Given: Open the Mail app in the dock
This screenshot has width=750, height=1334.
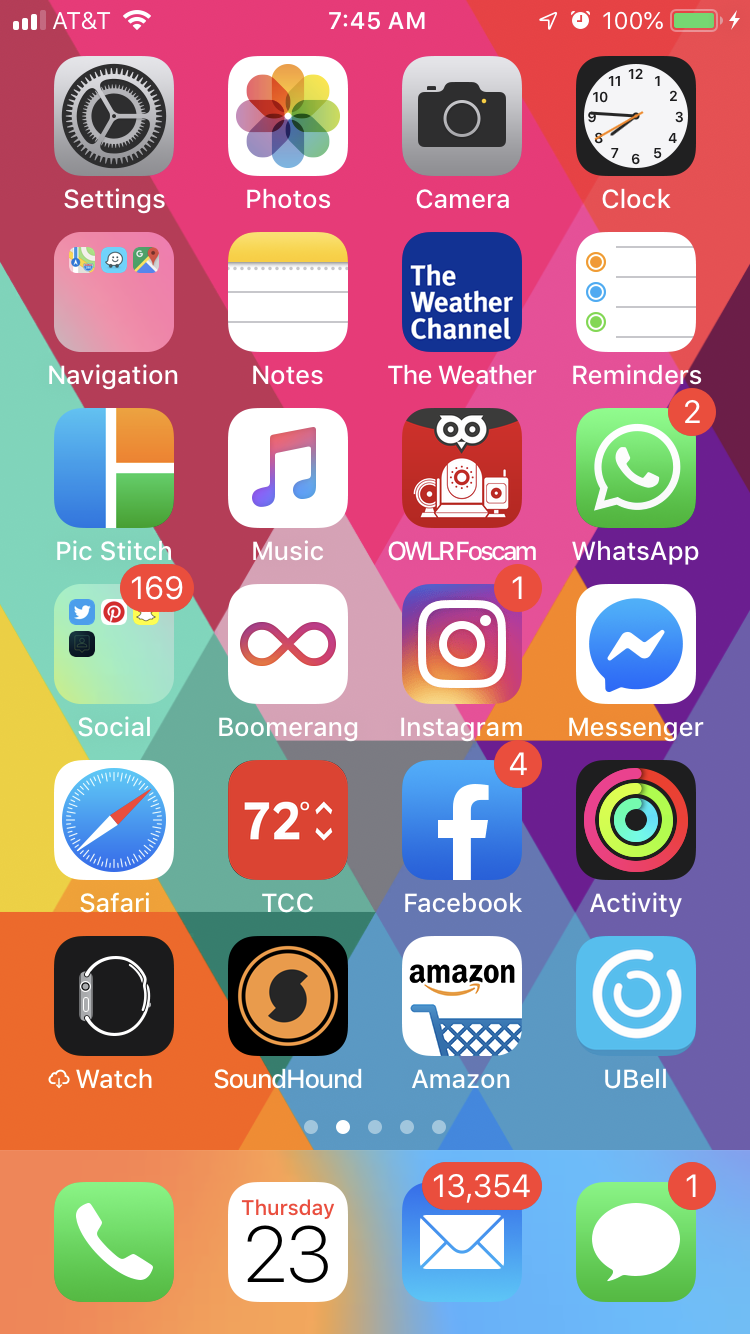Looking at the screenshot, I should click(462, 1242).
